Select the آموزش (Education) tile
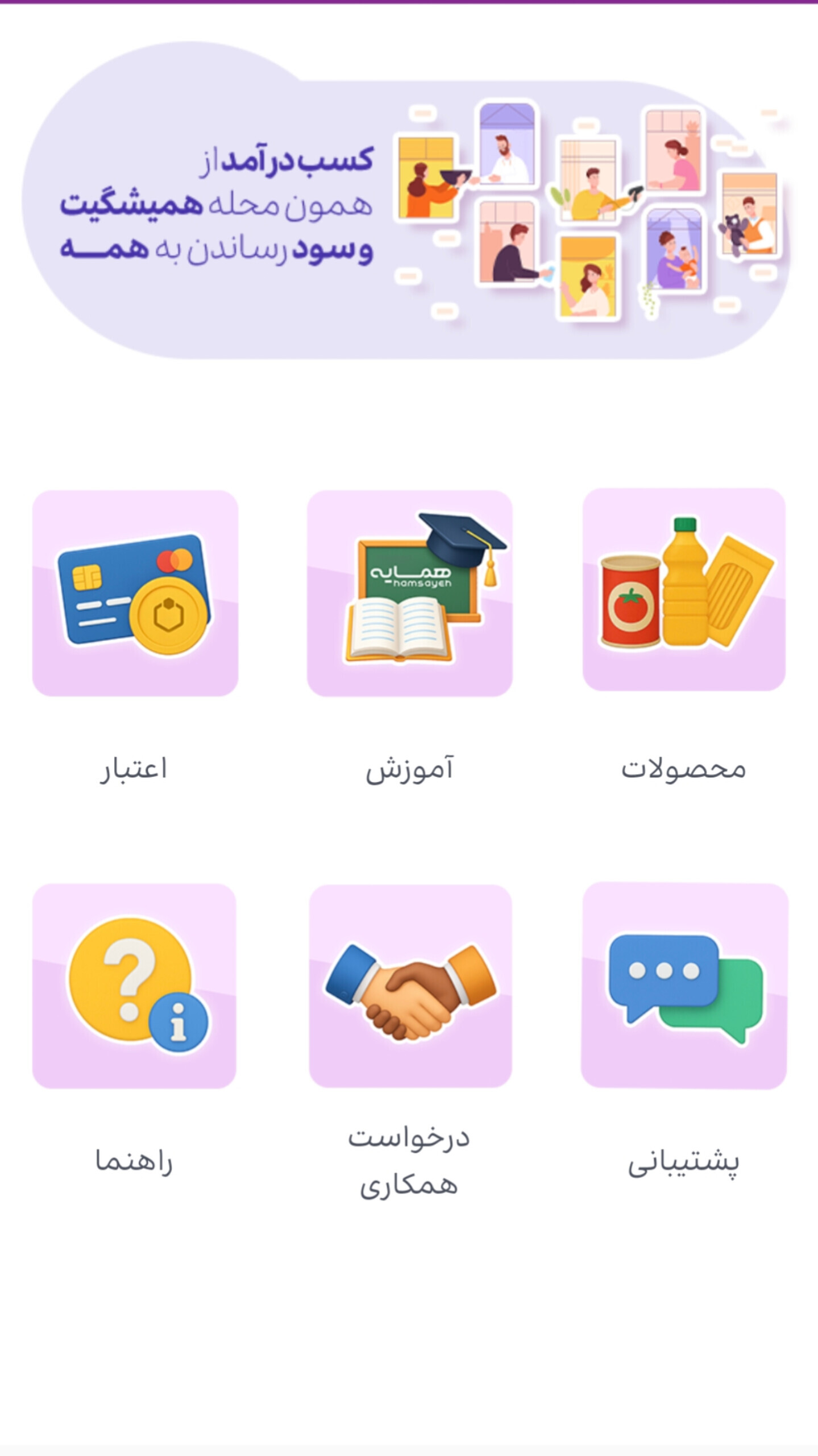The height and width of the screenshot is (1456, 818). [x=409, y=593]
